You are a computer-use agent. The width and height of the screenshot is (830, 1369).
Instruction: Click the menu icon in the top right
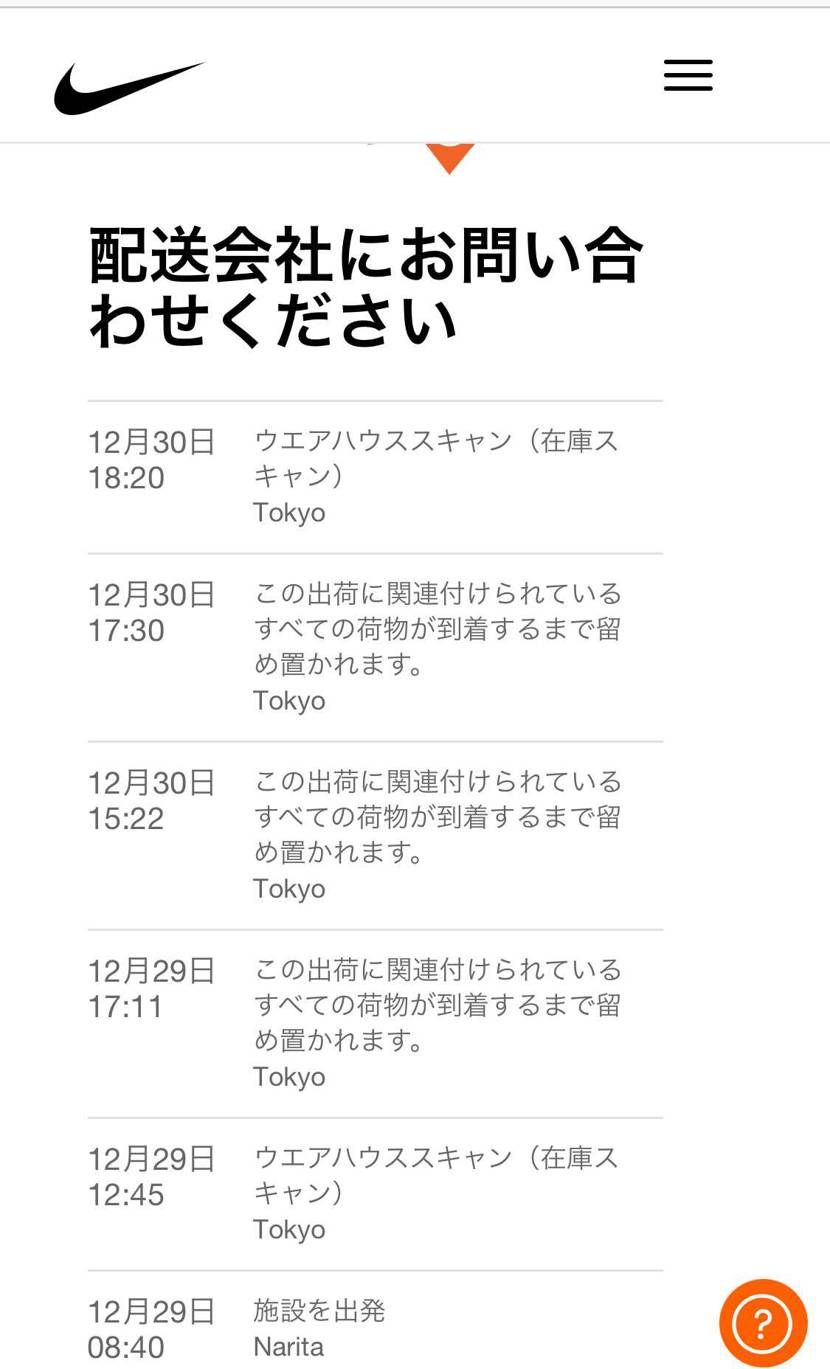pos(687,76)
